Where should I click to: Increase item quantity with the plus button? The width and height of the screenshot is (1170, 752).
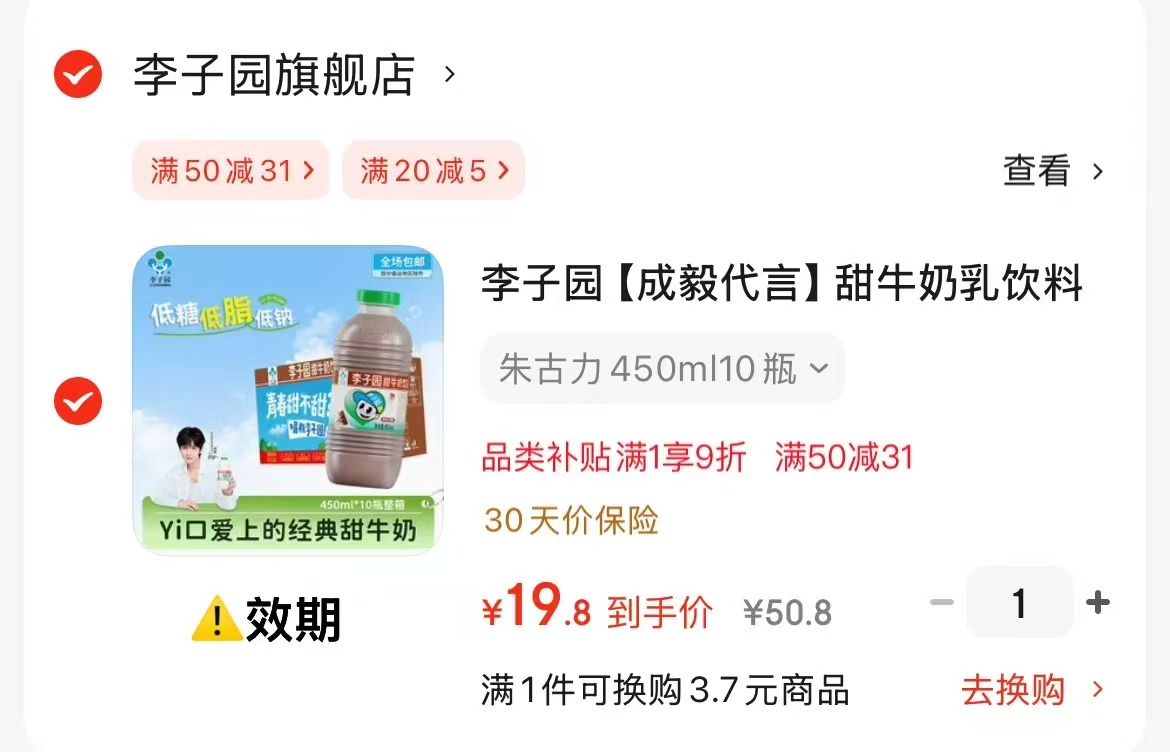pos(1097,603)
